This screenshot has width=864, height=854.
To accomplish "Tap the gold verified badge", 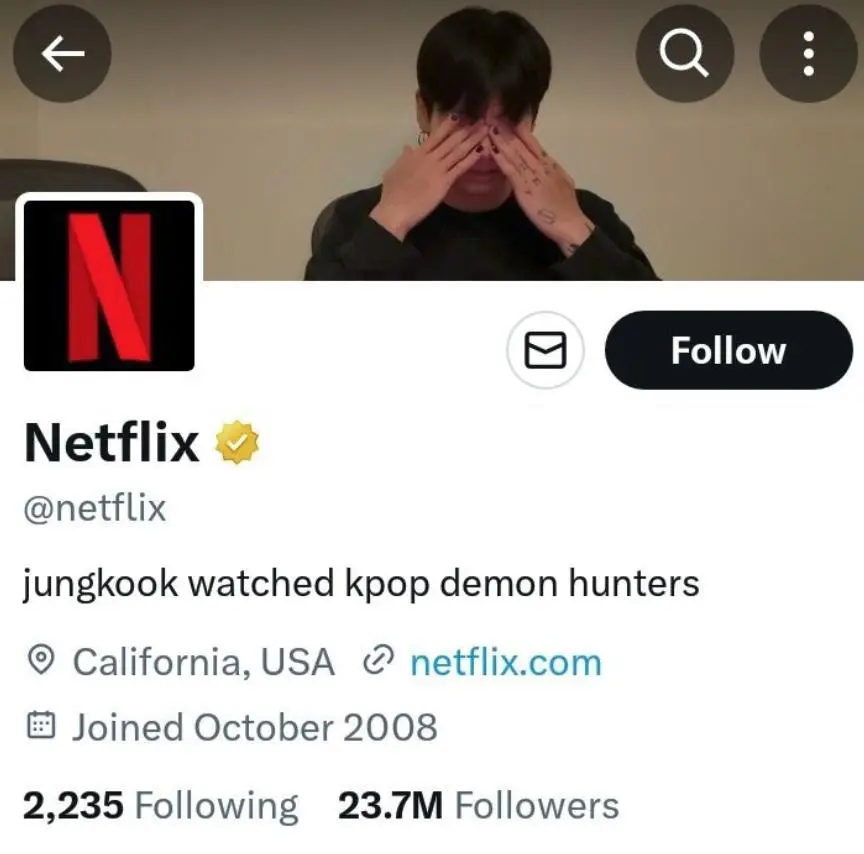I will [x=238, y=443].
